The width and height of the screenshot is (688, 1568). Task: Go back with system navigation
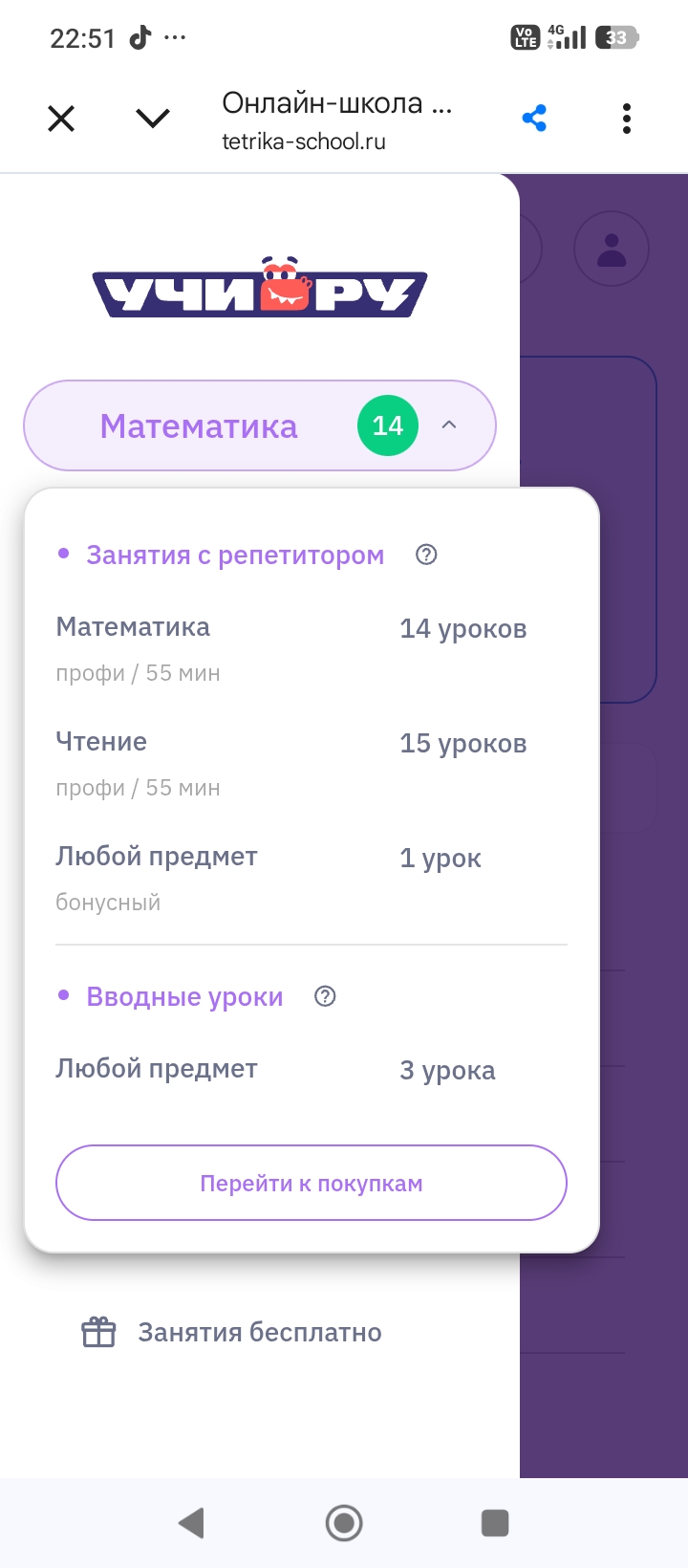pyautogui.click(x=192, y=1522)
